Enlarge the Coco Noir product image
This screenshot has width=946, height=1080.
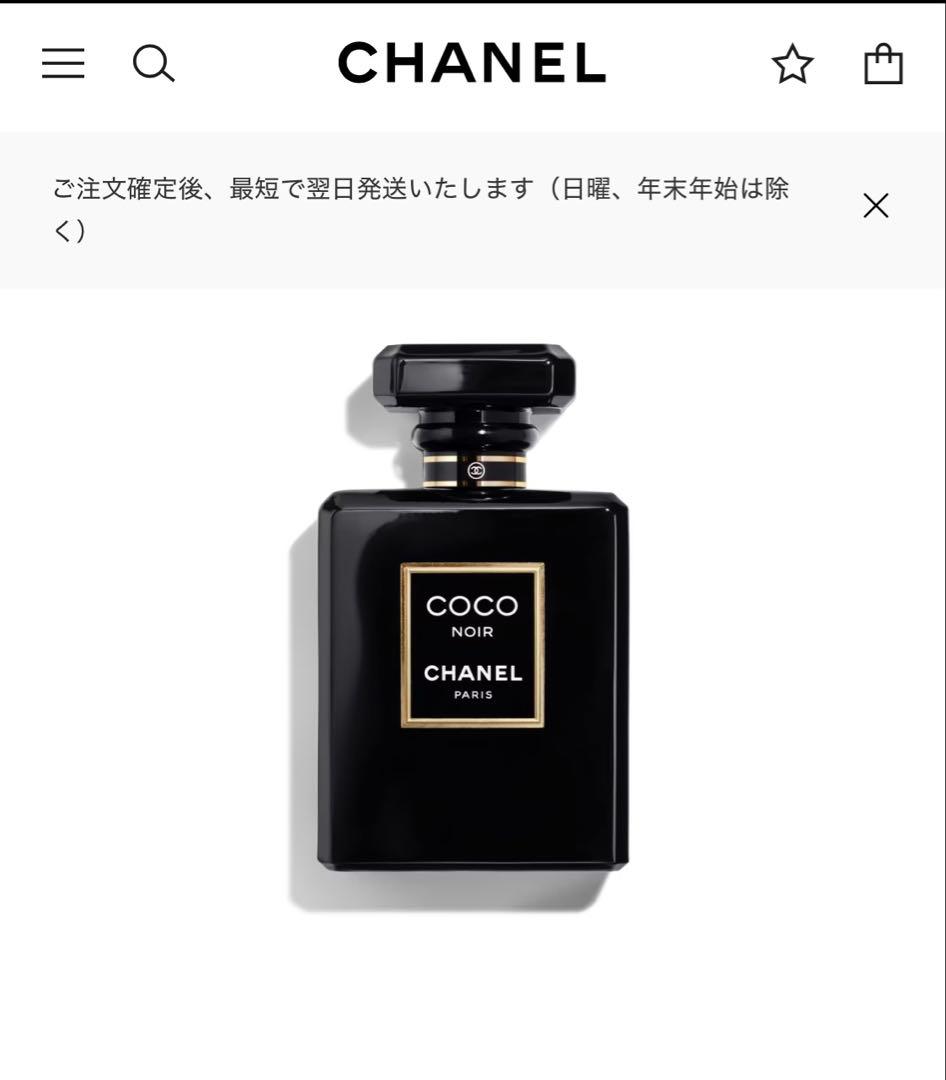pyautogui.click(x=472, y=620)
